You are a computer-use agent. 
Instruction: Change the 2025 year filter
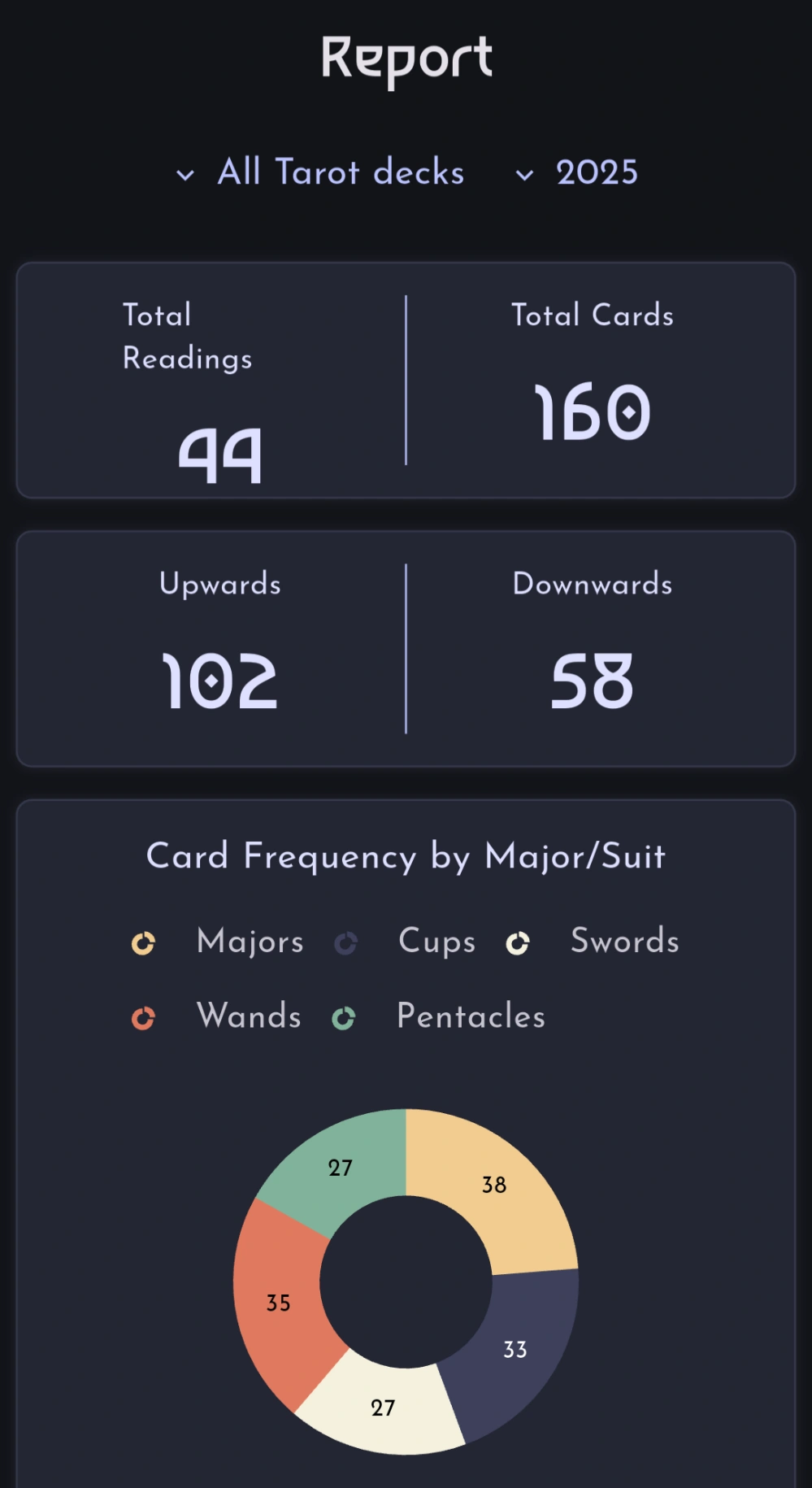coord(578,172)
